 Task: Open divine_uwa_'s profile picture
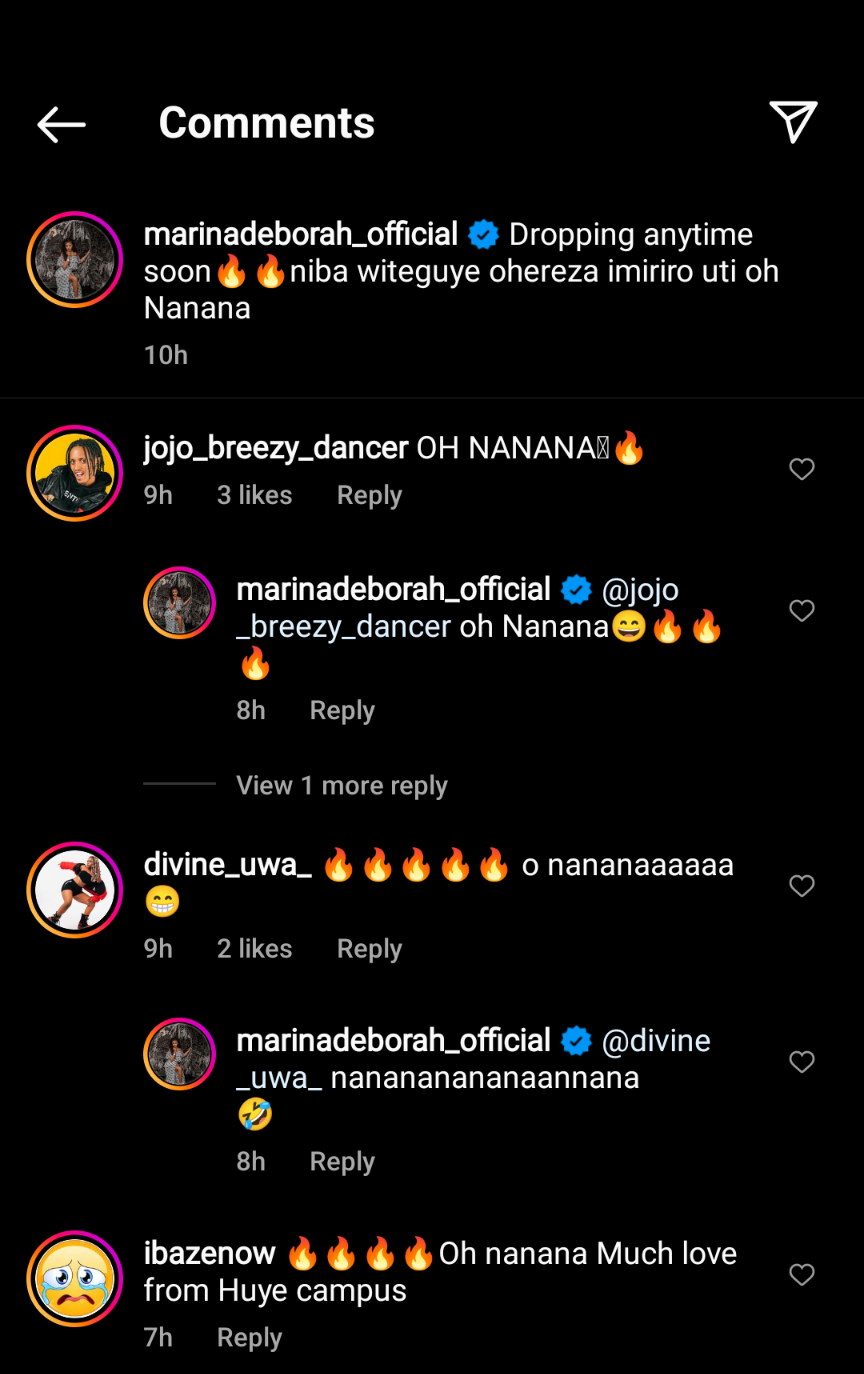(74, 889)
